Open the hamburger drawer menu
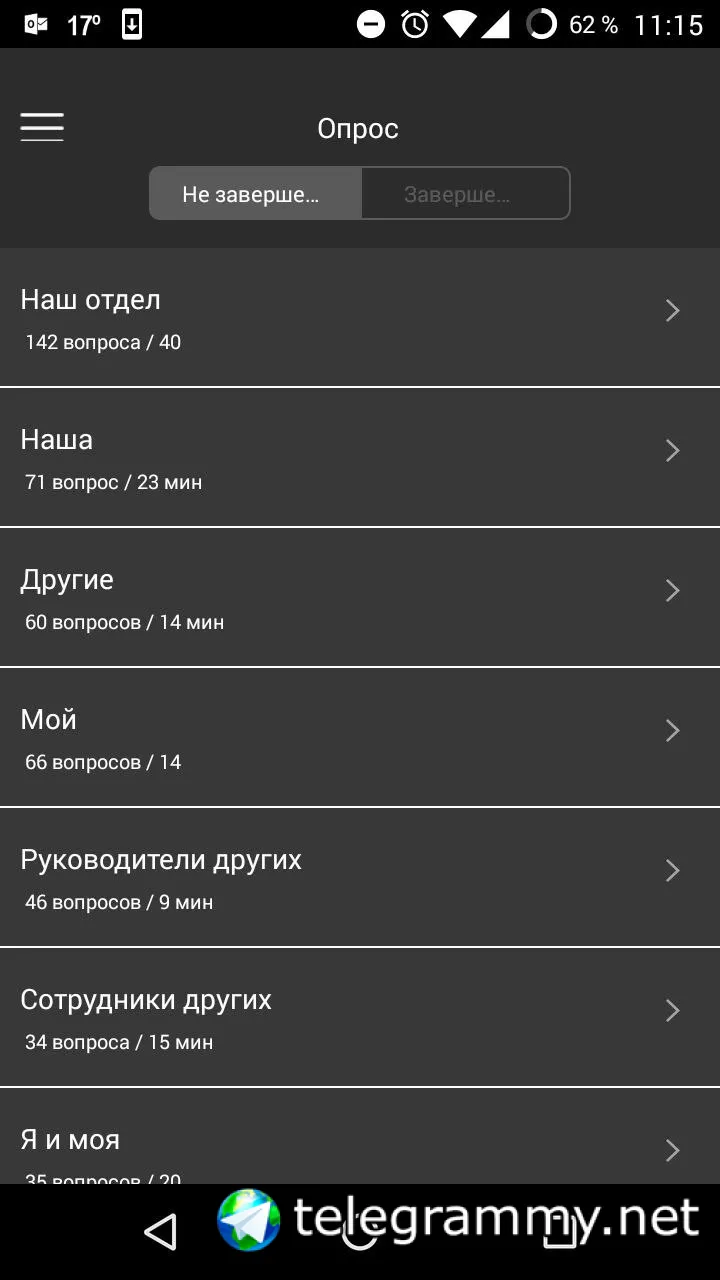The height and width of the screenshot is (1280, 720). [42, 127]
